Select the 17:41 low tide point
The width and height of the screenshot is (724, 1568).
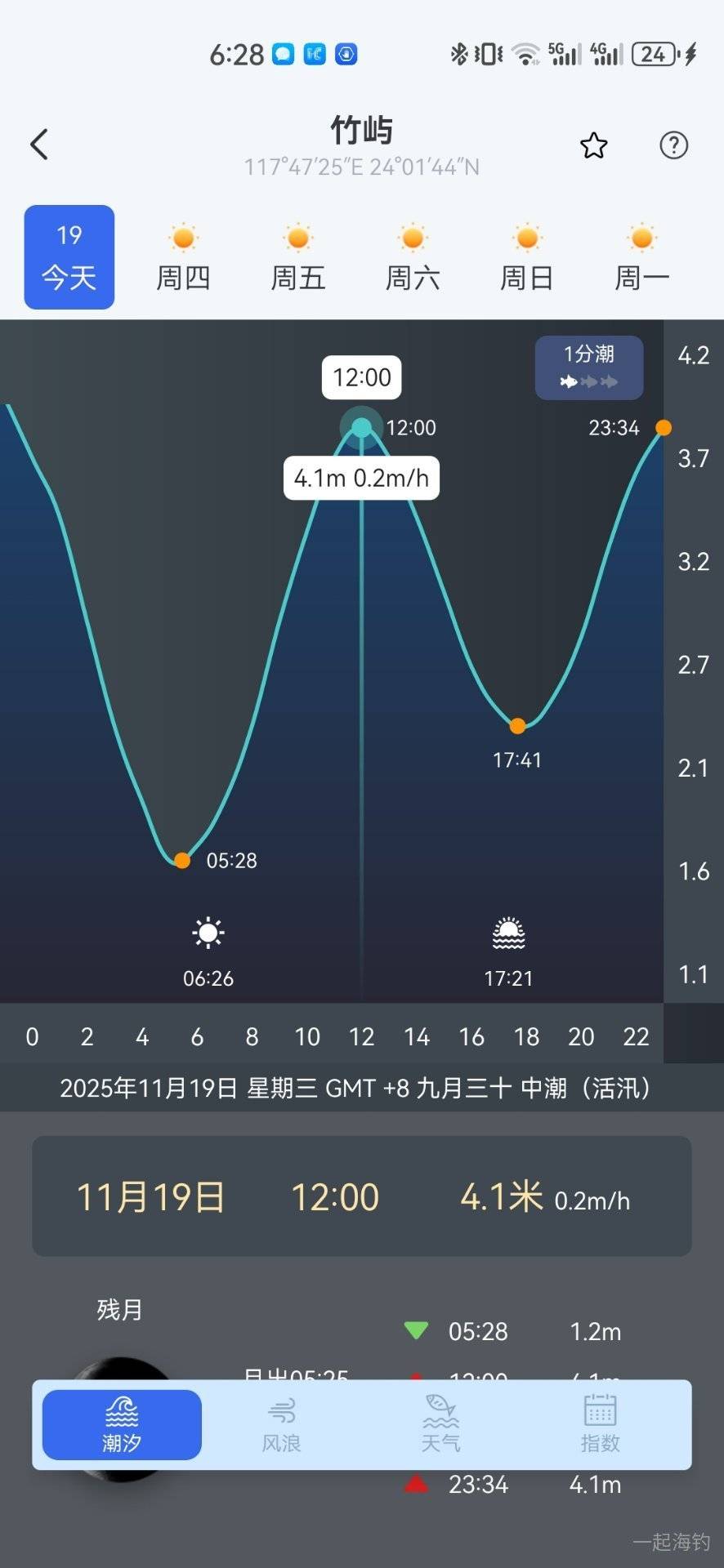click(x=517, y=726)
